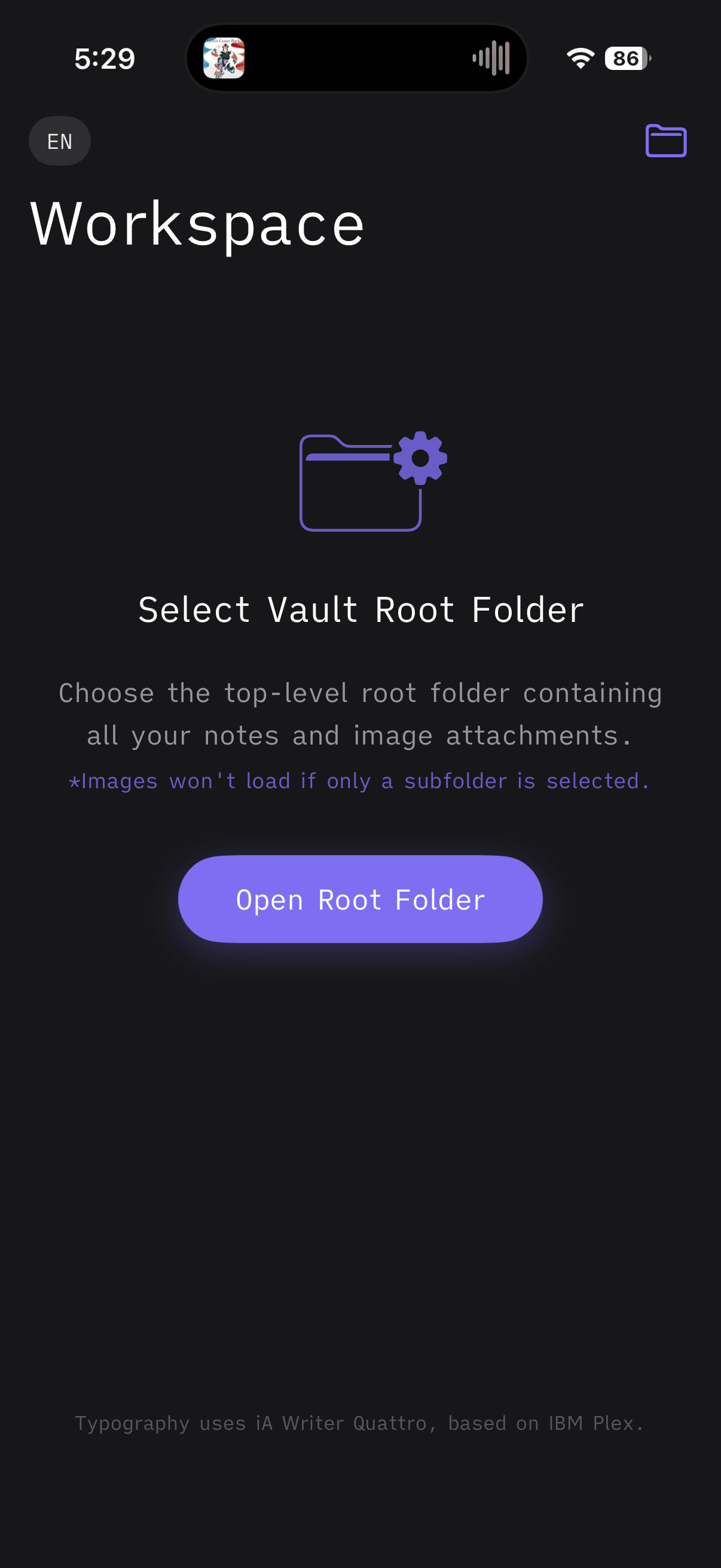Select the purple open-folder outline icon
This screenshot has width=721, height=1568.
click(x=667, y=141)
